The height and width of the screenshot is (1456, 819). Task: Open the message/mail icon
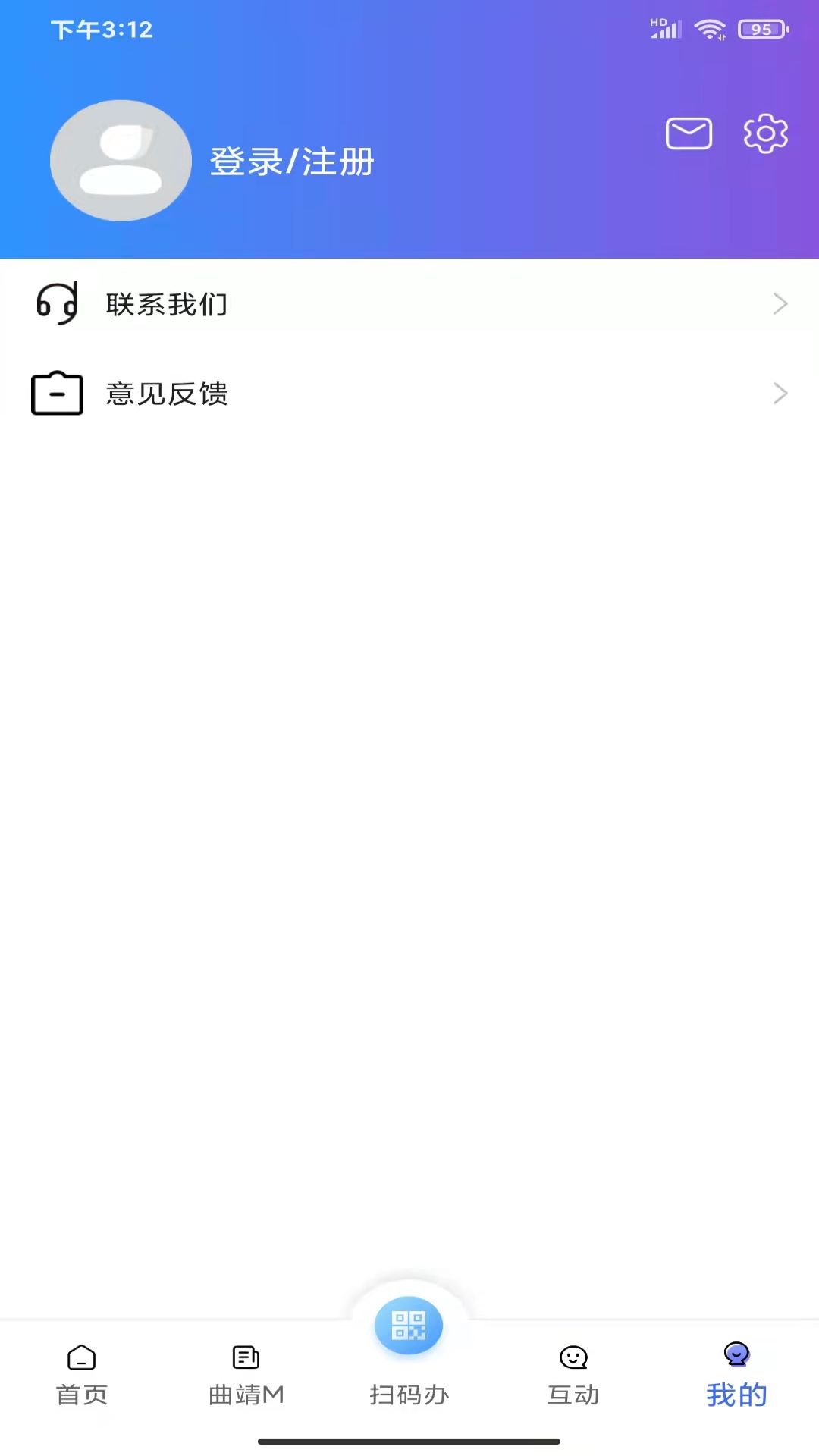point(688,133)
